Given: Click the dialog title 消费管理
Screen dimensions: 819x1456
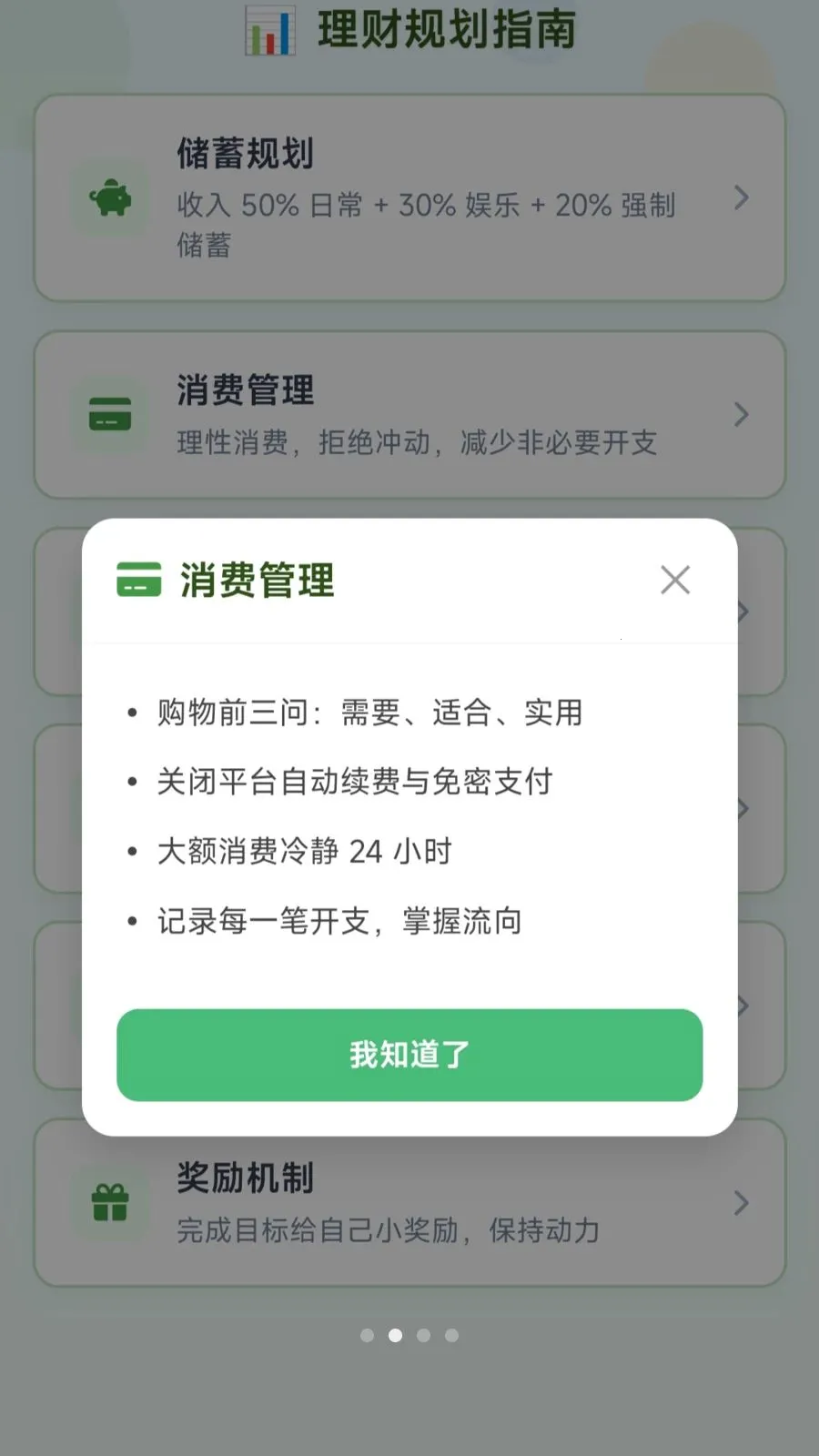Looking at the screenshot, I should pyautogui.click(x=256, y=580).
